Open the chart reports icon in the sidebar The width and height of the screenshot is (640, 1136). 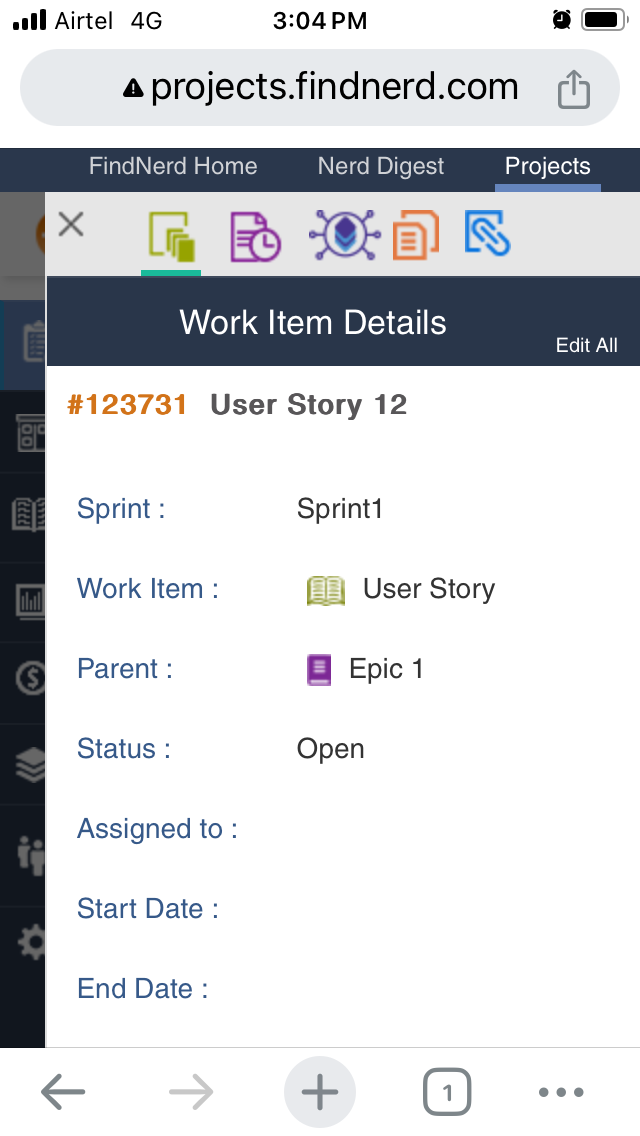click(30, 598)
